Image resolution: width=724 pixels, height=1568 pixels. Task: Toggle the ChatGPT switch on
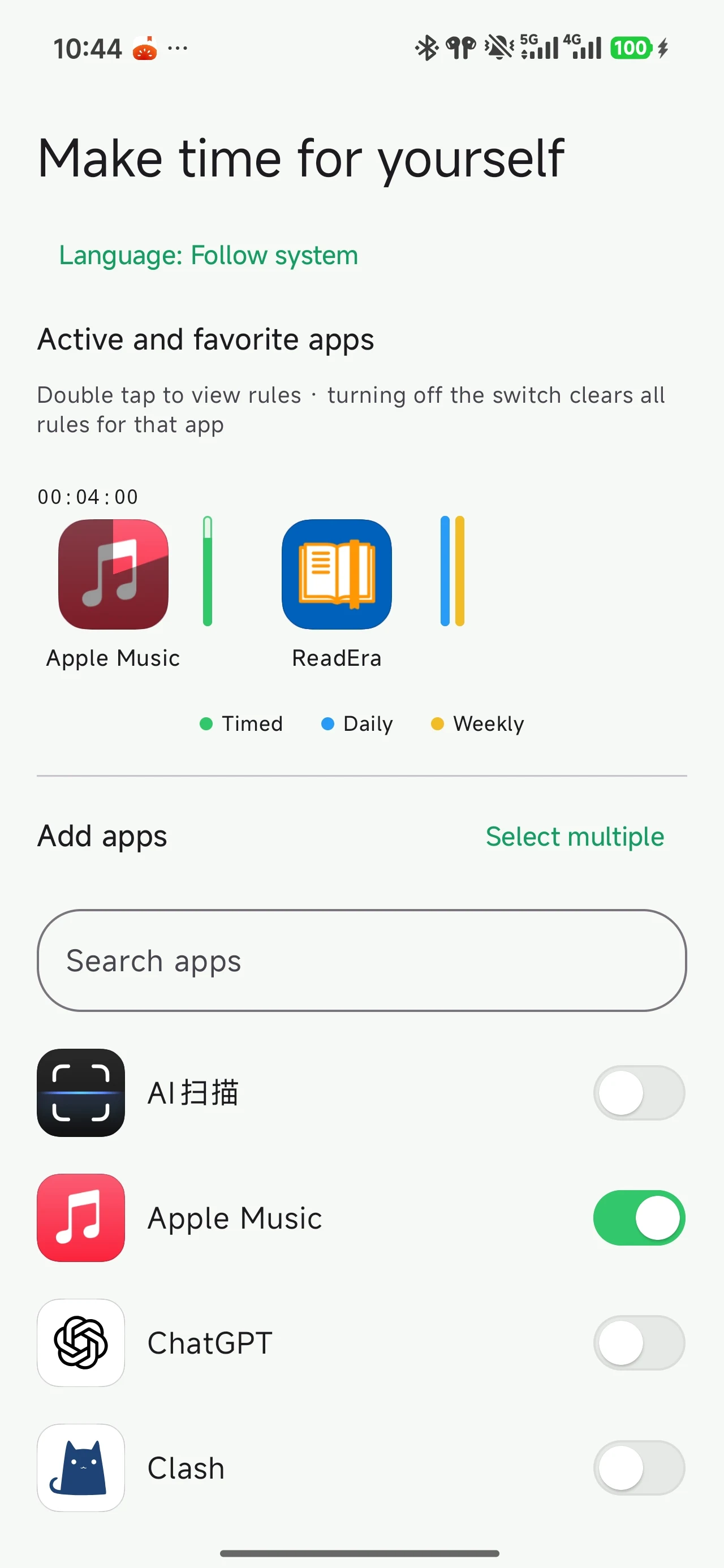tap(639, 1343)
